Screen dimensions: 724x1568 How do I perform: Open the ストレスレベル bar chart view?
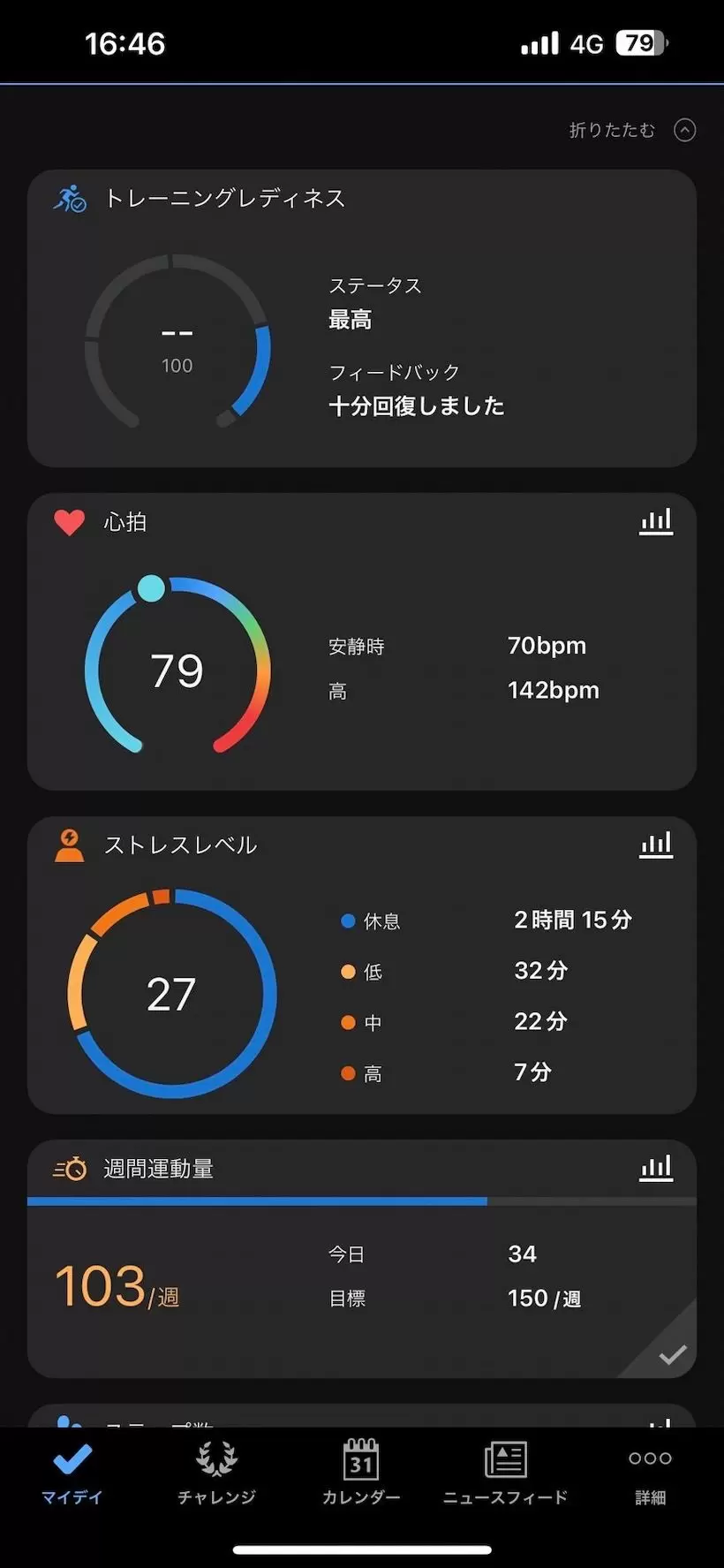[x=656, y=845]
